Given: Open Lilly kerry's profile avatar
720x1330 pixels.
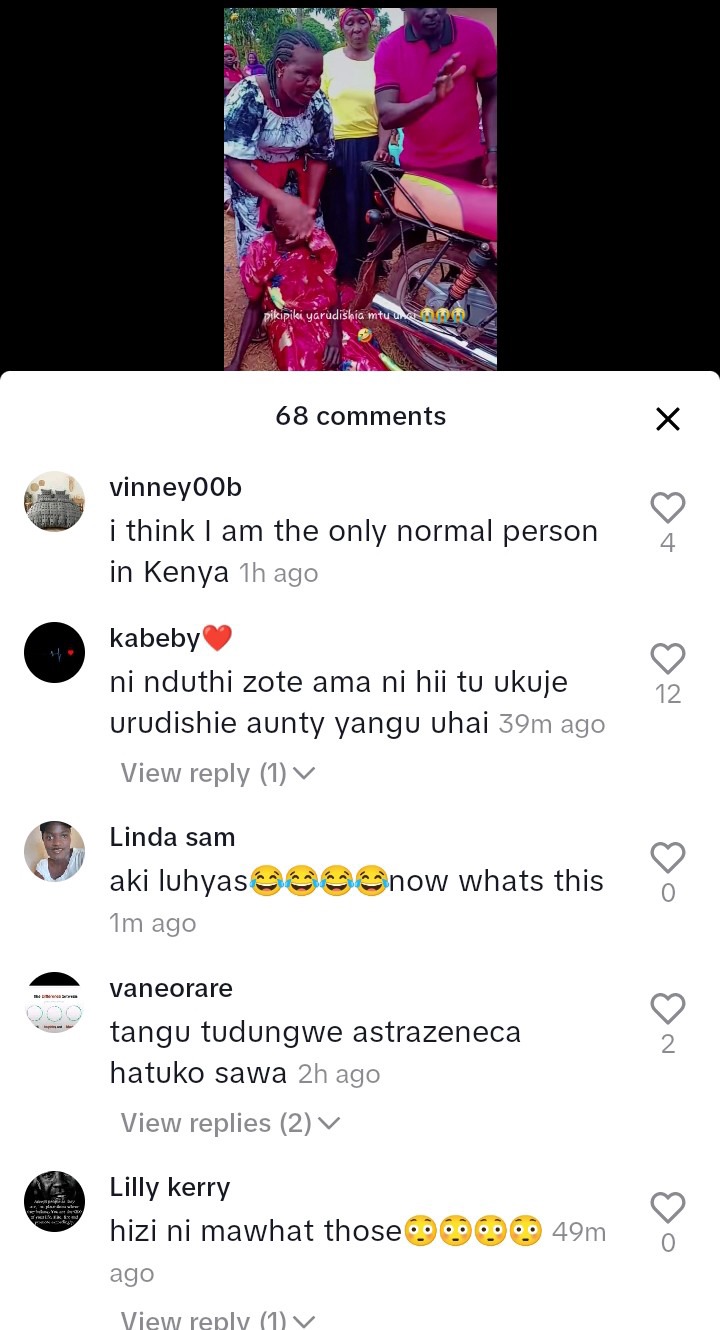Looking at the screenshot, I should pyautogui.click(x=54, y=1201).
